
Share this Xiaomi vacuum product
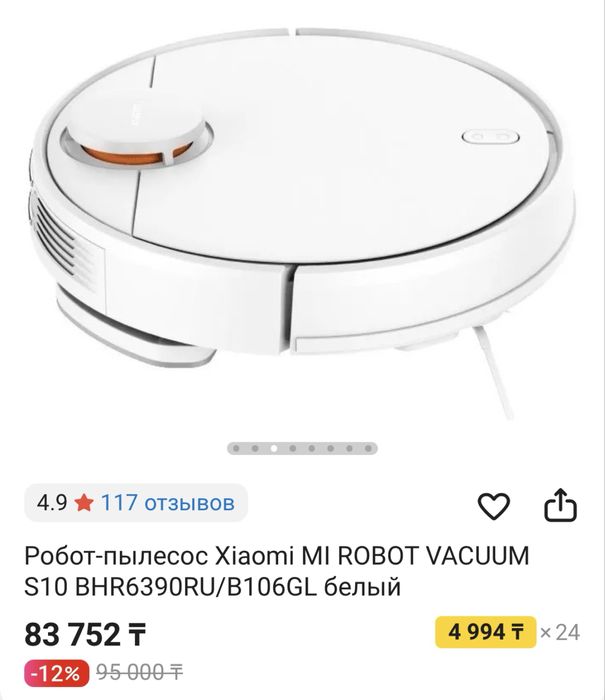click(560, 506)
